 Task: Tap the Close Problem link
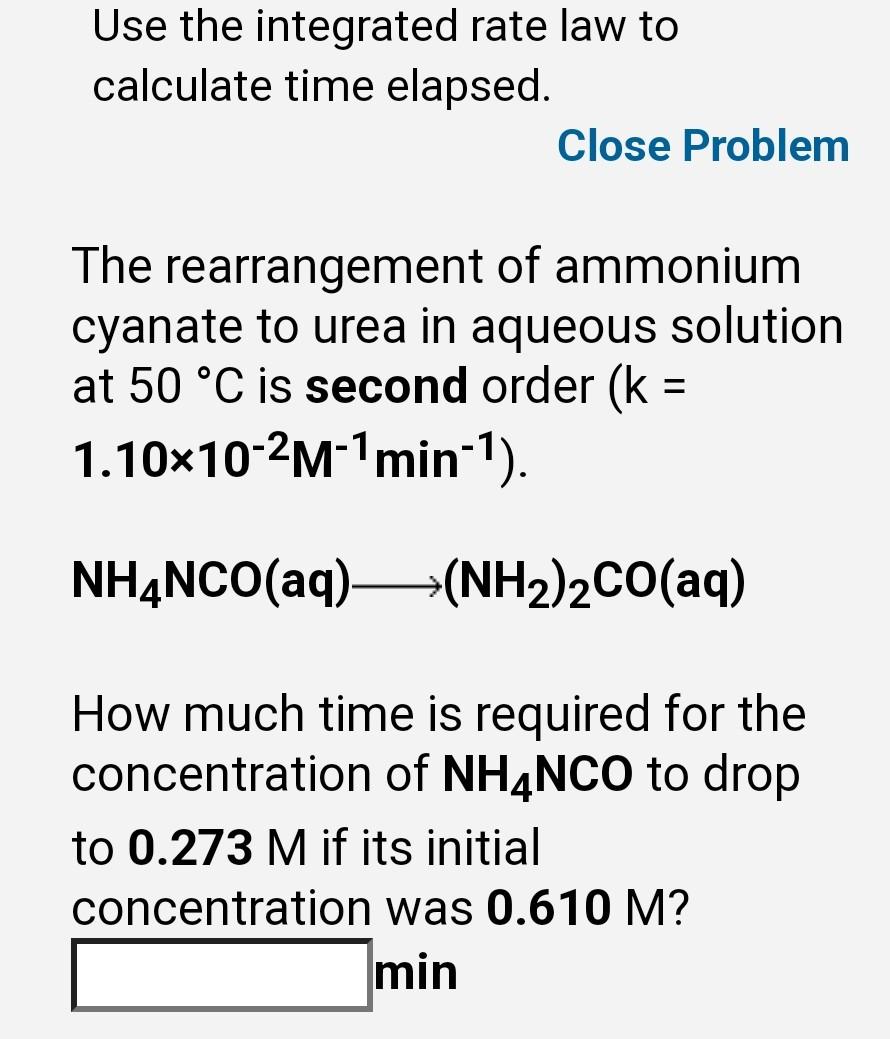tap(703, 146)
